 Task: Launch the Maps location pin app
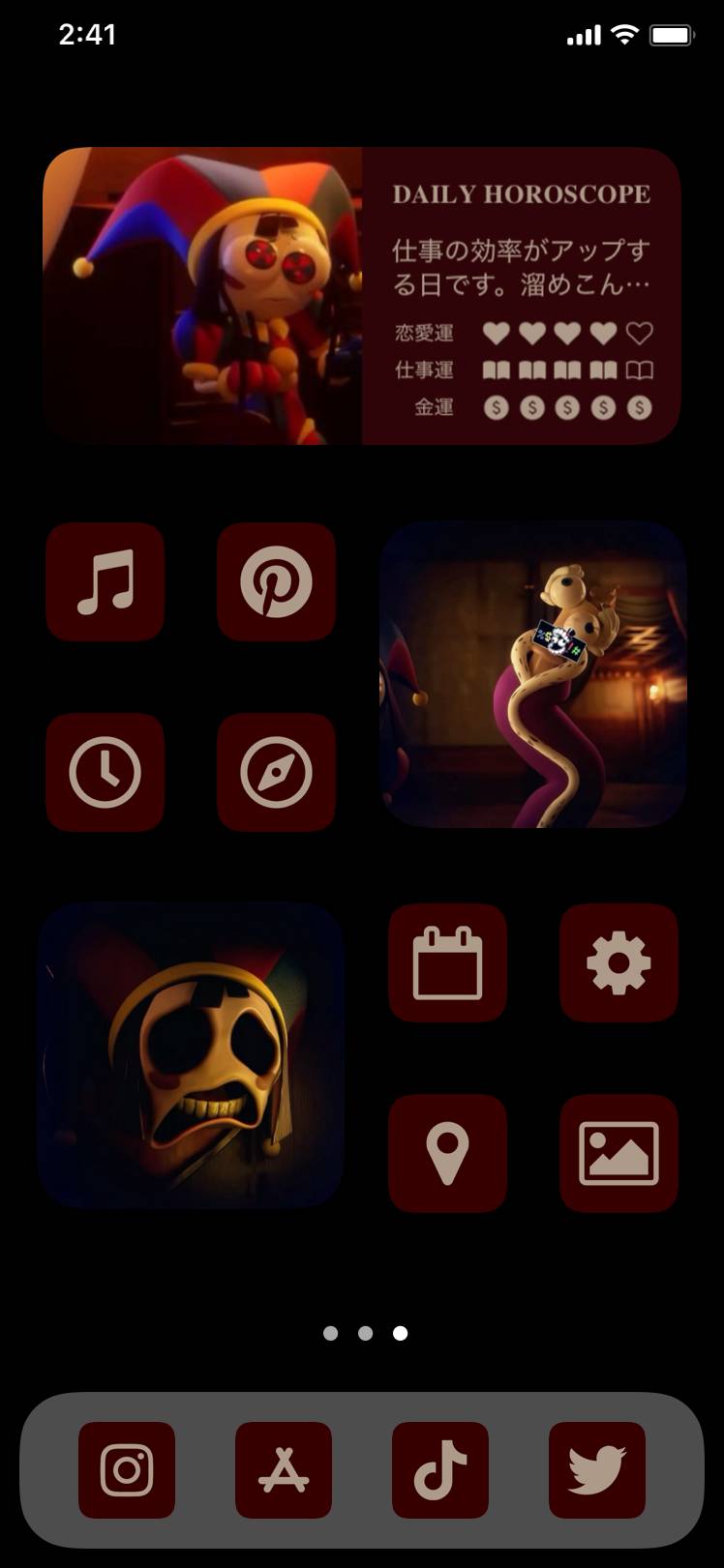pos(447,1153)
